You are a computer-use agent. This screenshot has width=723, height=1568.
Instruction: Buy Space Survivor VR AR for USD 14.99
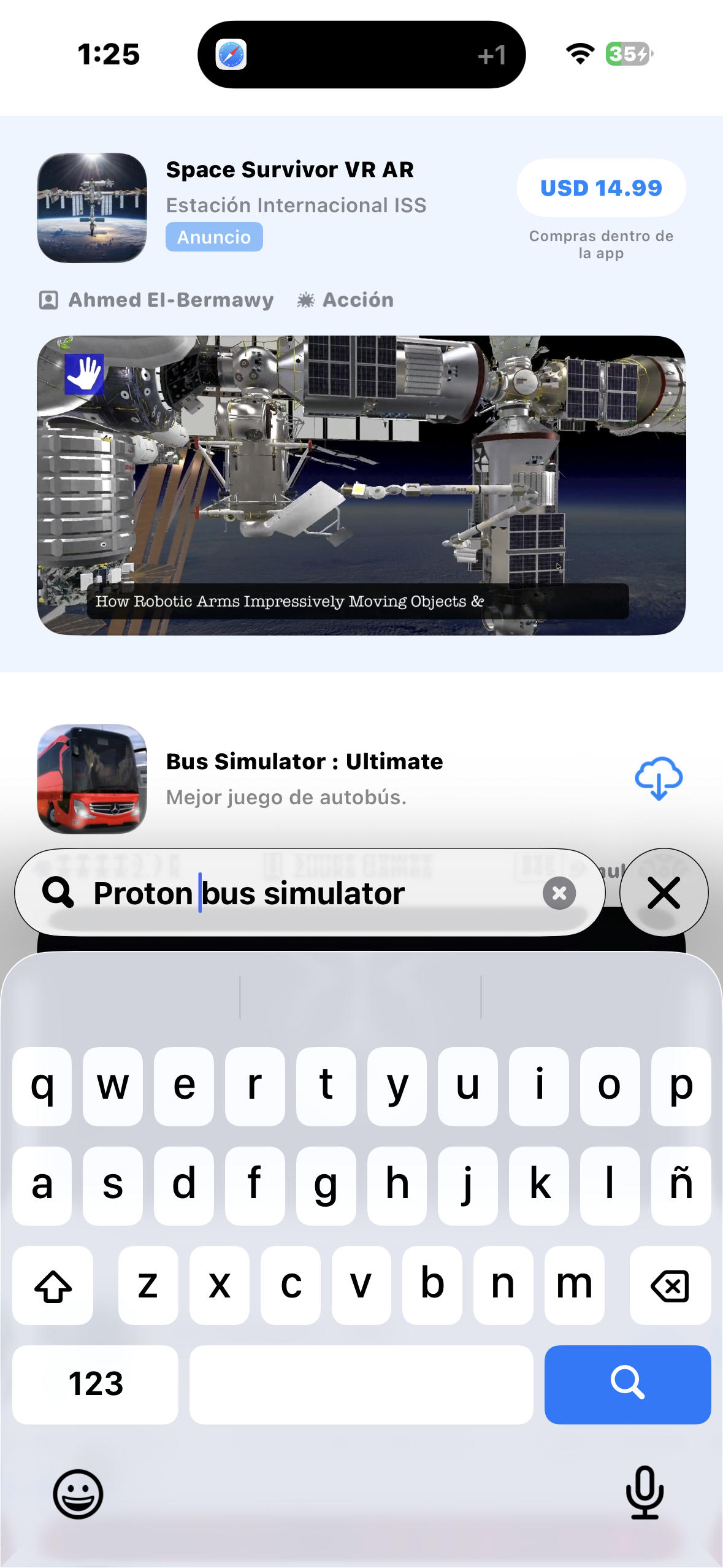601,188
